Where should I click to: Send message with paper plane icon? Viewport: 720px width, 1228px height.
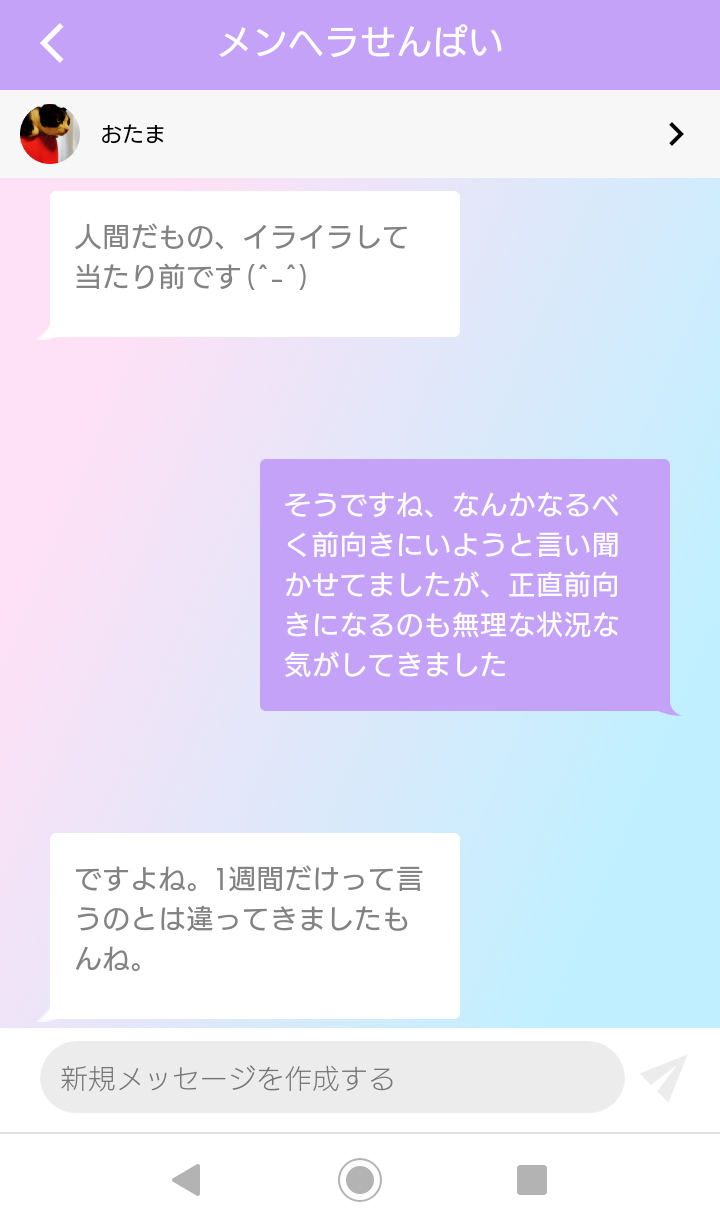(x=665, y=1077)
